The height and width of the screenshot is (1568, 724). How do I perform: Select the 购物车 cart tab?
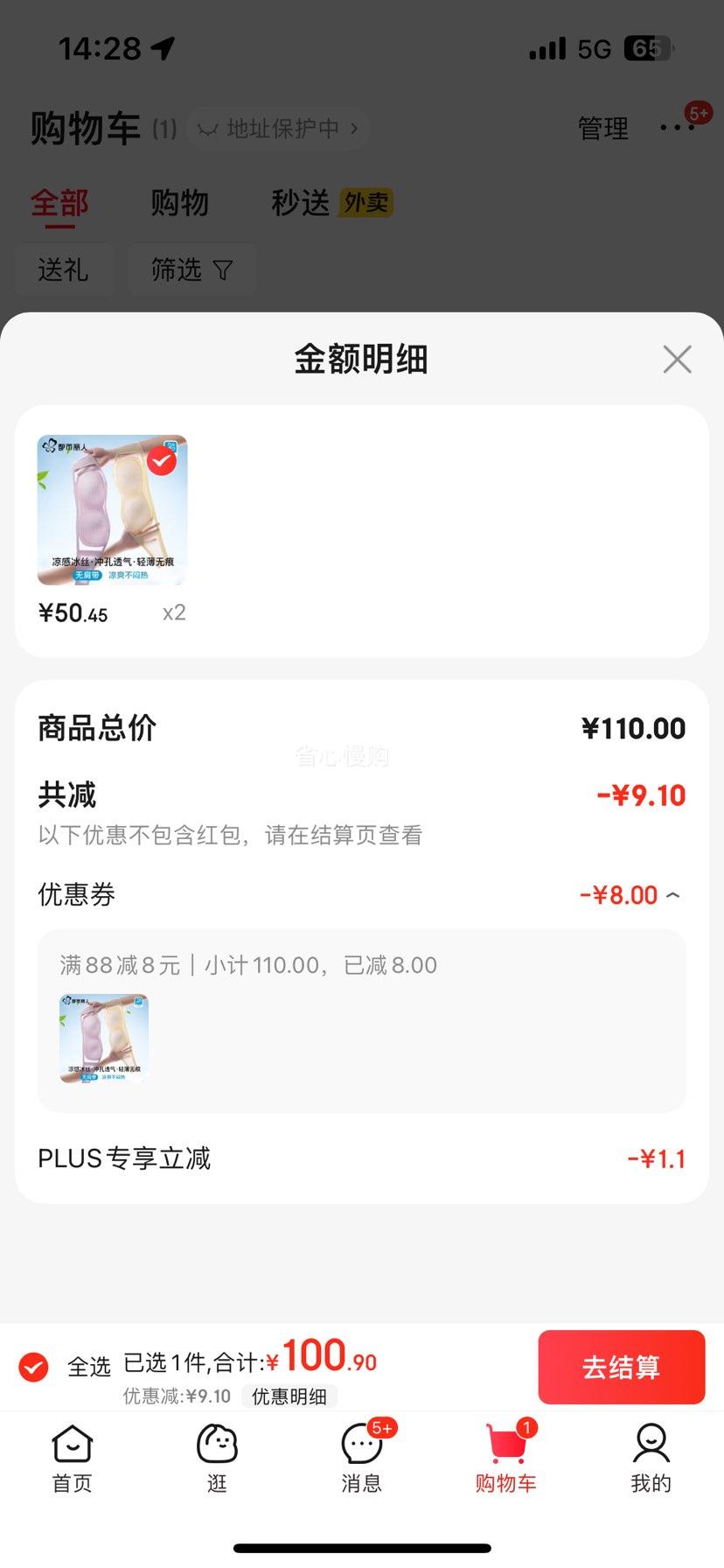(506, 1458)
